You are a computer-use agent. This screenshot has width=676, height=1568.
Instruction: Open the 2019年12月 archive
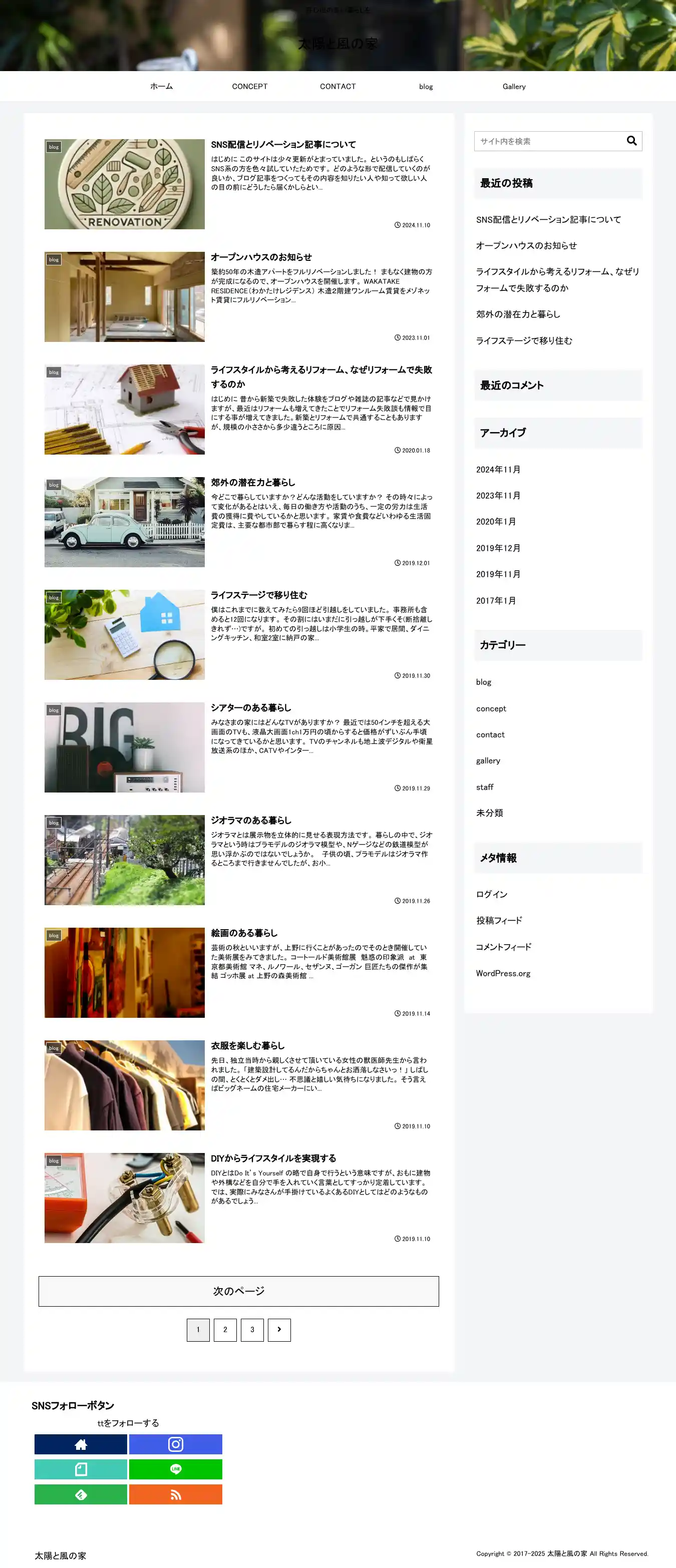click(498, 548)
